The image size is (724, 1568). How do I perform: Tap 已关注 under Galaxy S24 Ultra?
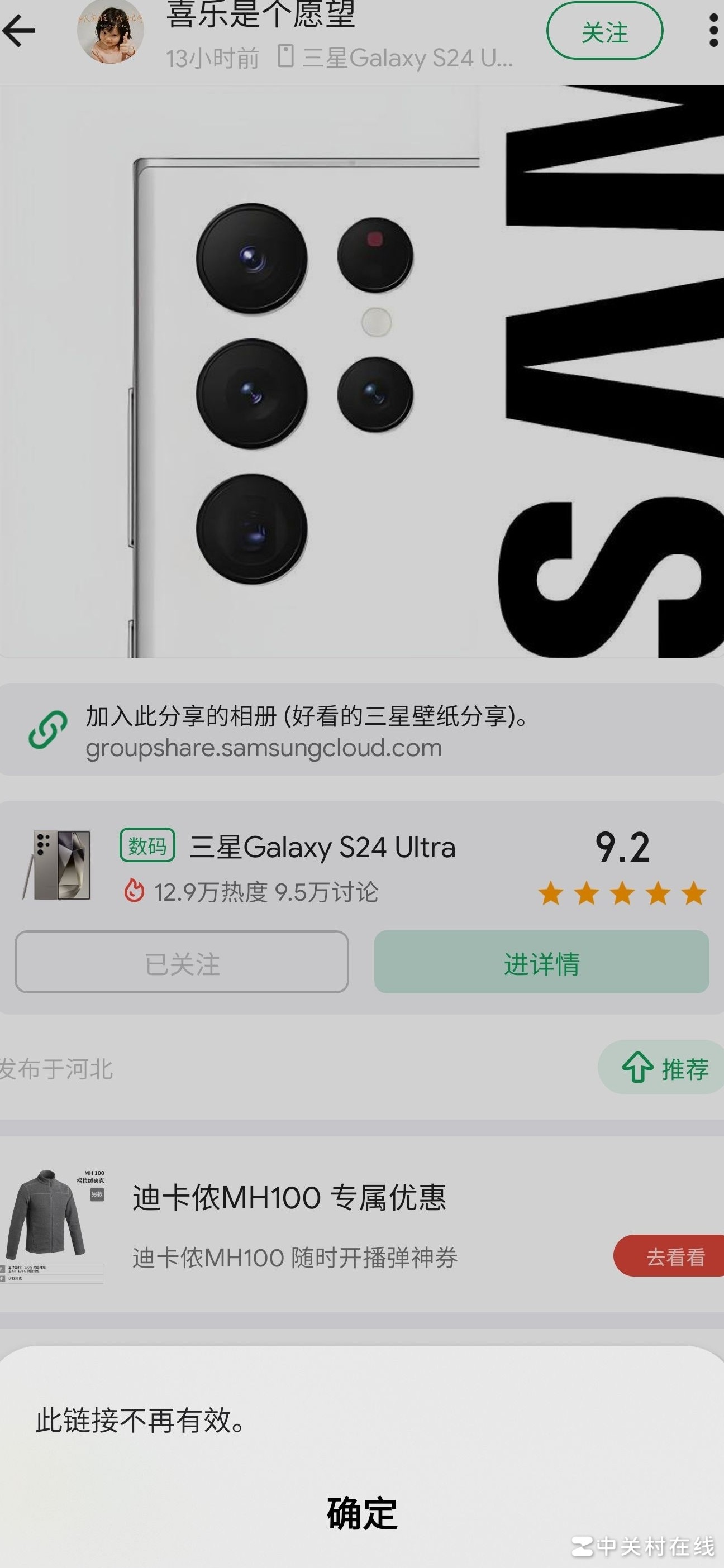tap(182, 962)
